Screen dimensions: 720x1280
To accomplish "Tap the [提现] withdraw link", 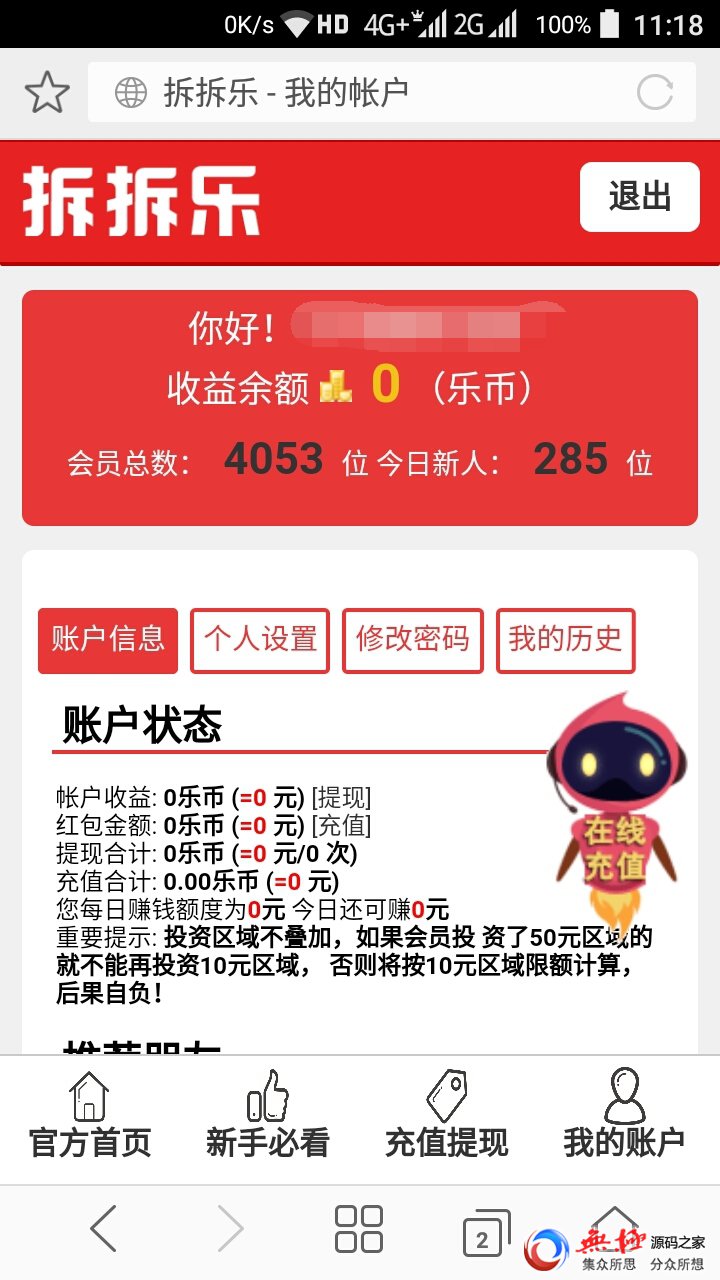I will [x=341, y=798].
